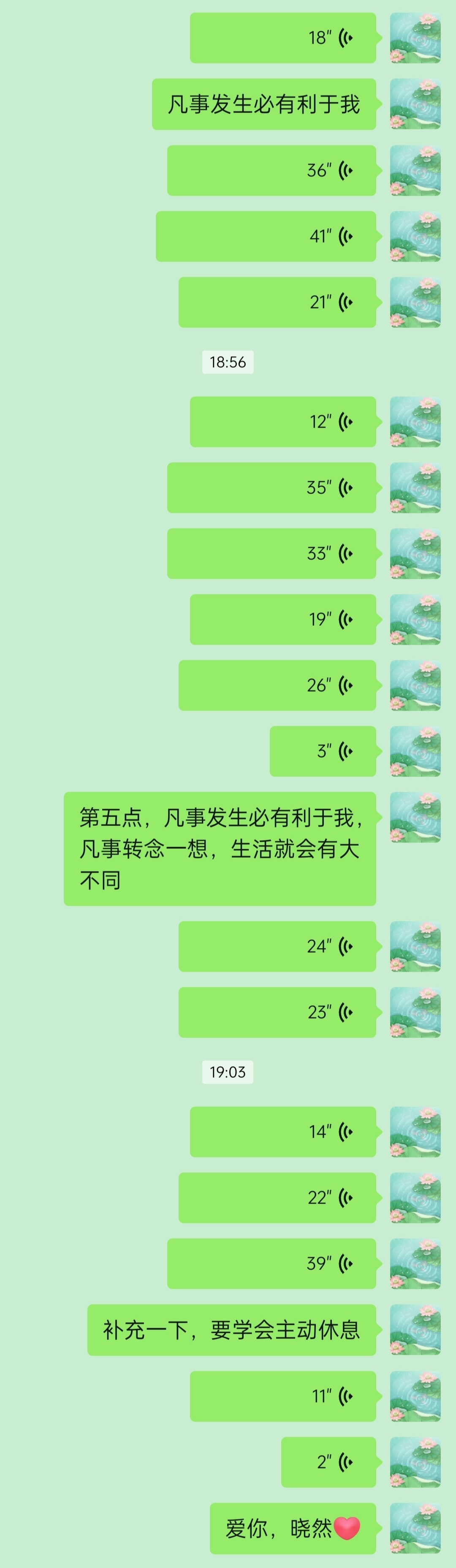Open sender avatar beside 爱你，晓然 message
Image resolution: width=456 pixels, height=1568 pixels.
415,1528
